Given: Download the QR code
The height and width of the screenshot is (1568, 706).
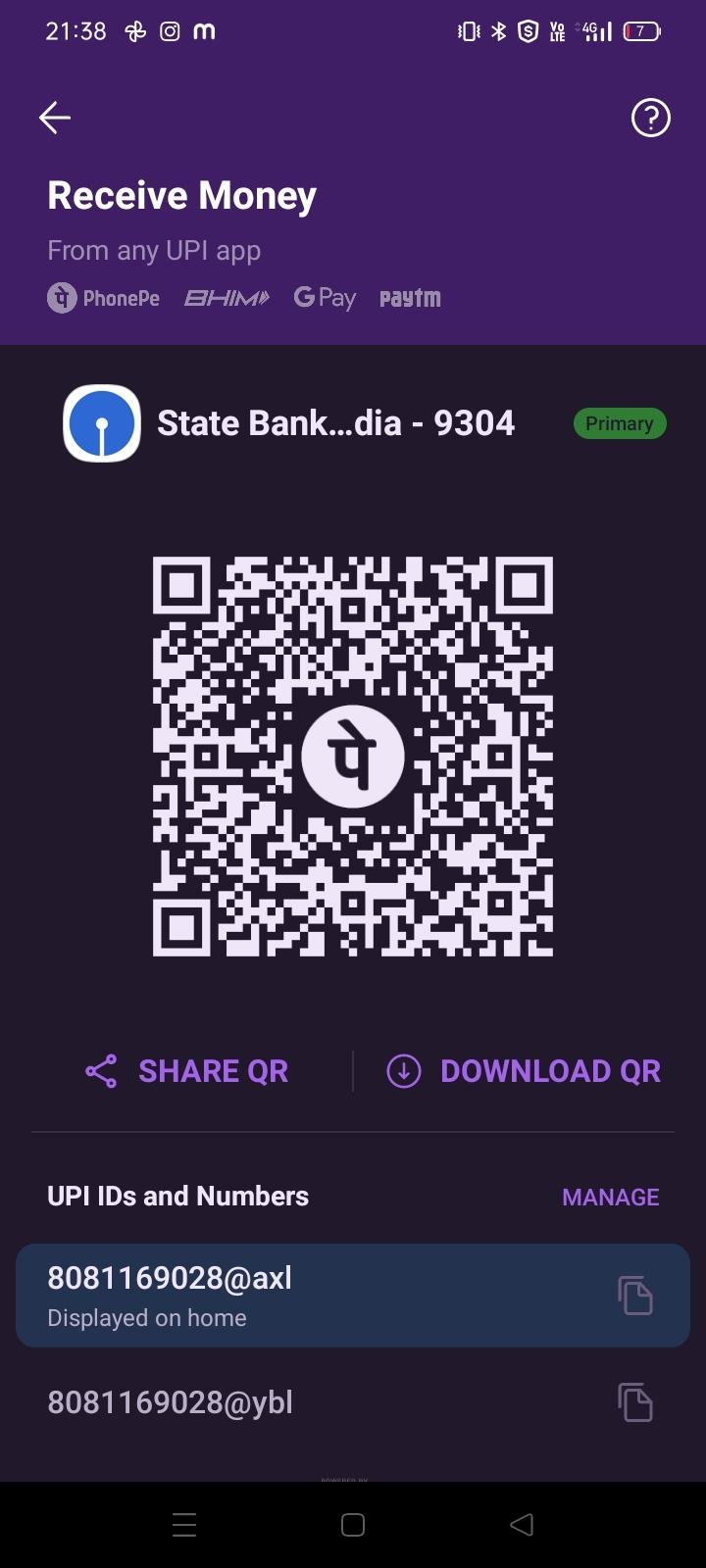Looking at the screenshot, I should tap(525, 1071).
